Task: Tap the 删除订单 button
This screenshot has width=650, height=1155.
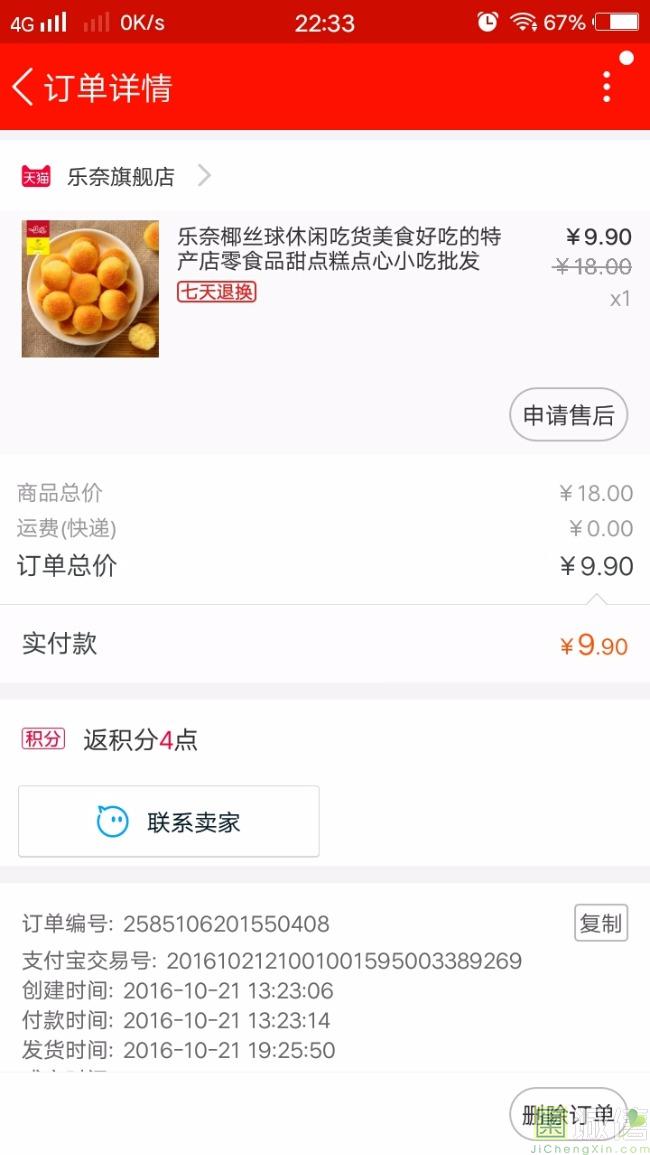Action: point(568,1115)
